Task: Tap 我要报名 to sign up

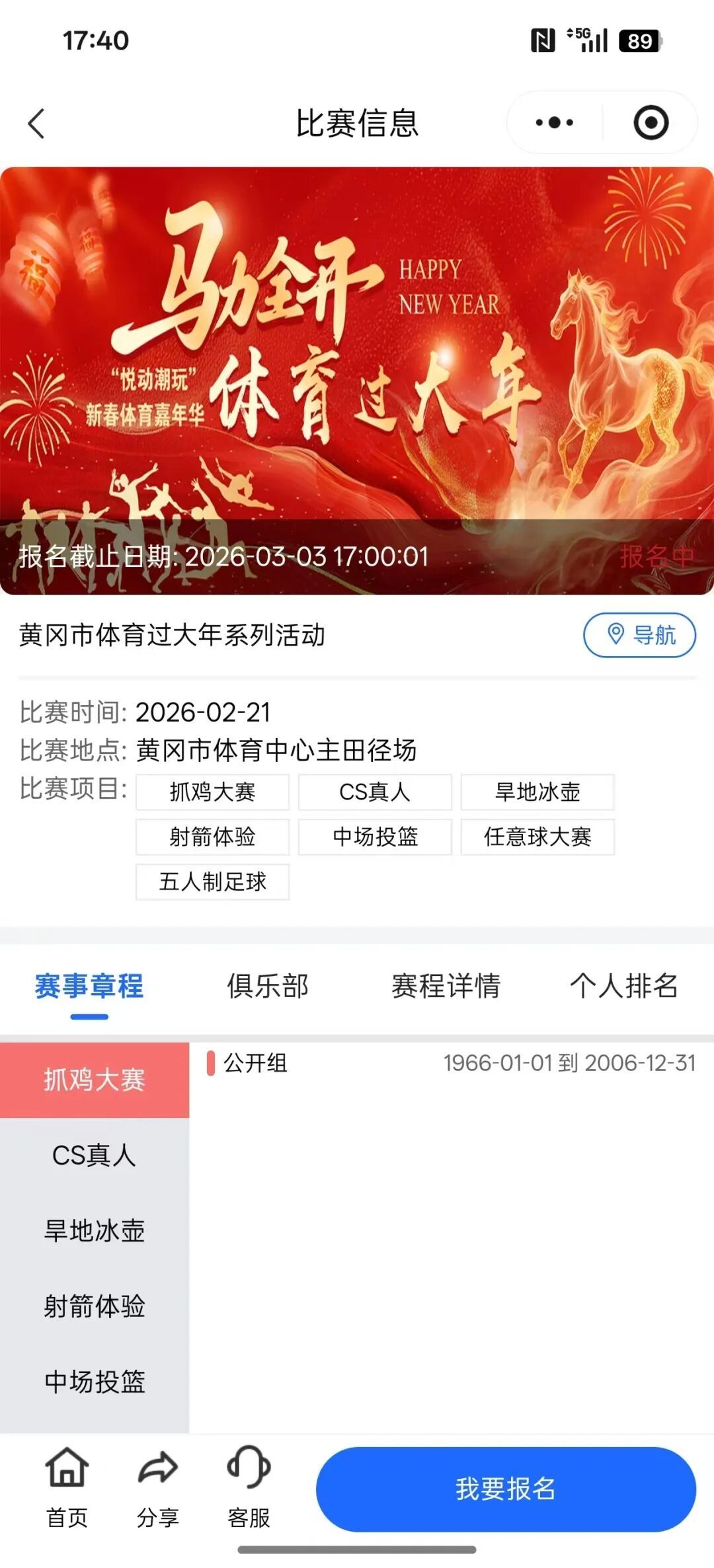Action: [506, 1489]
